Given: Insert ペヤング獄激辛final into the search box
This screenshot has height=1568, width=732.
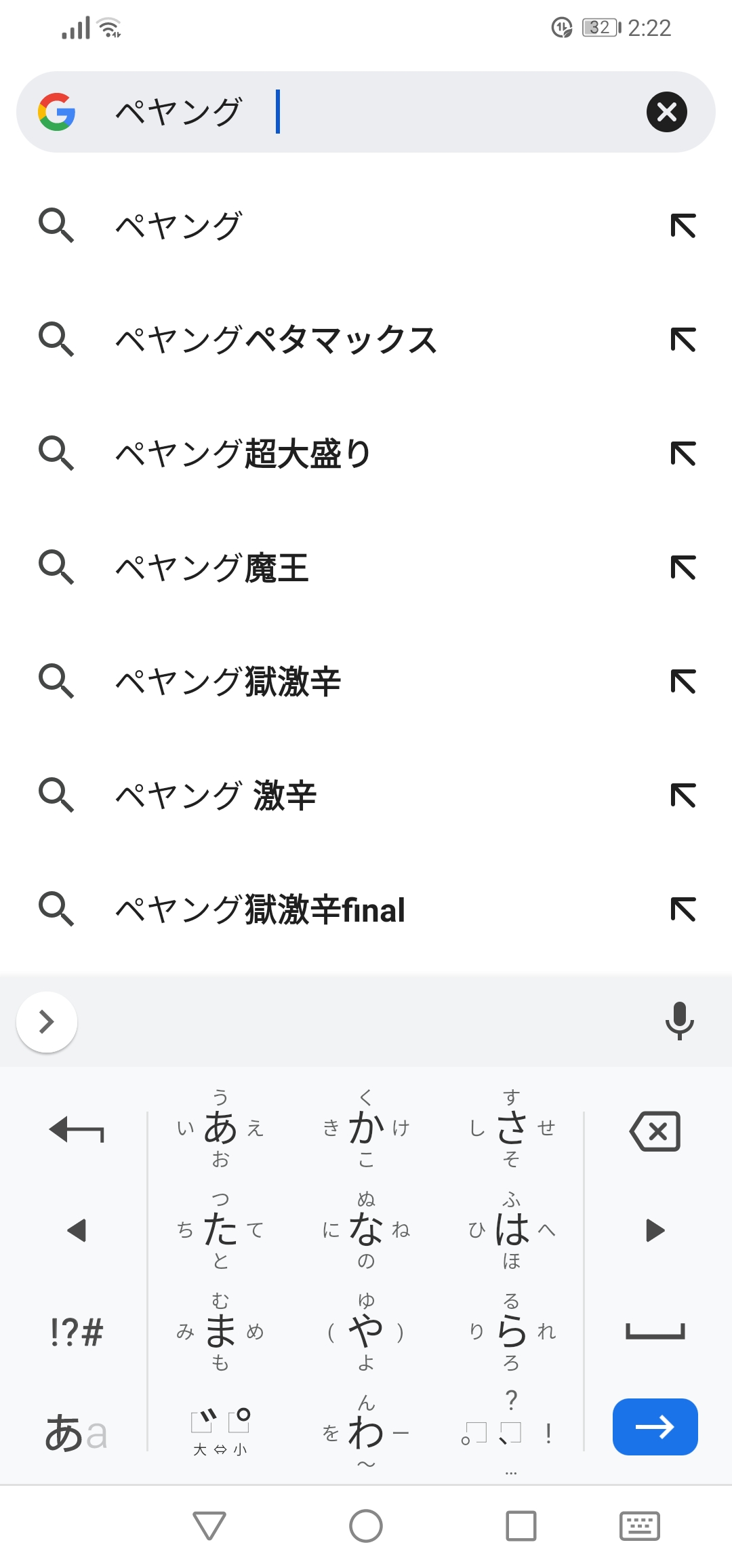Looking at the screenshot, I should coord(683,909).
